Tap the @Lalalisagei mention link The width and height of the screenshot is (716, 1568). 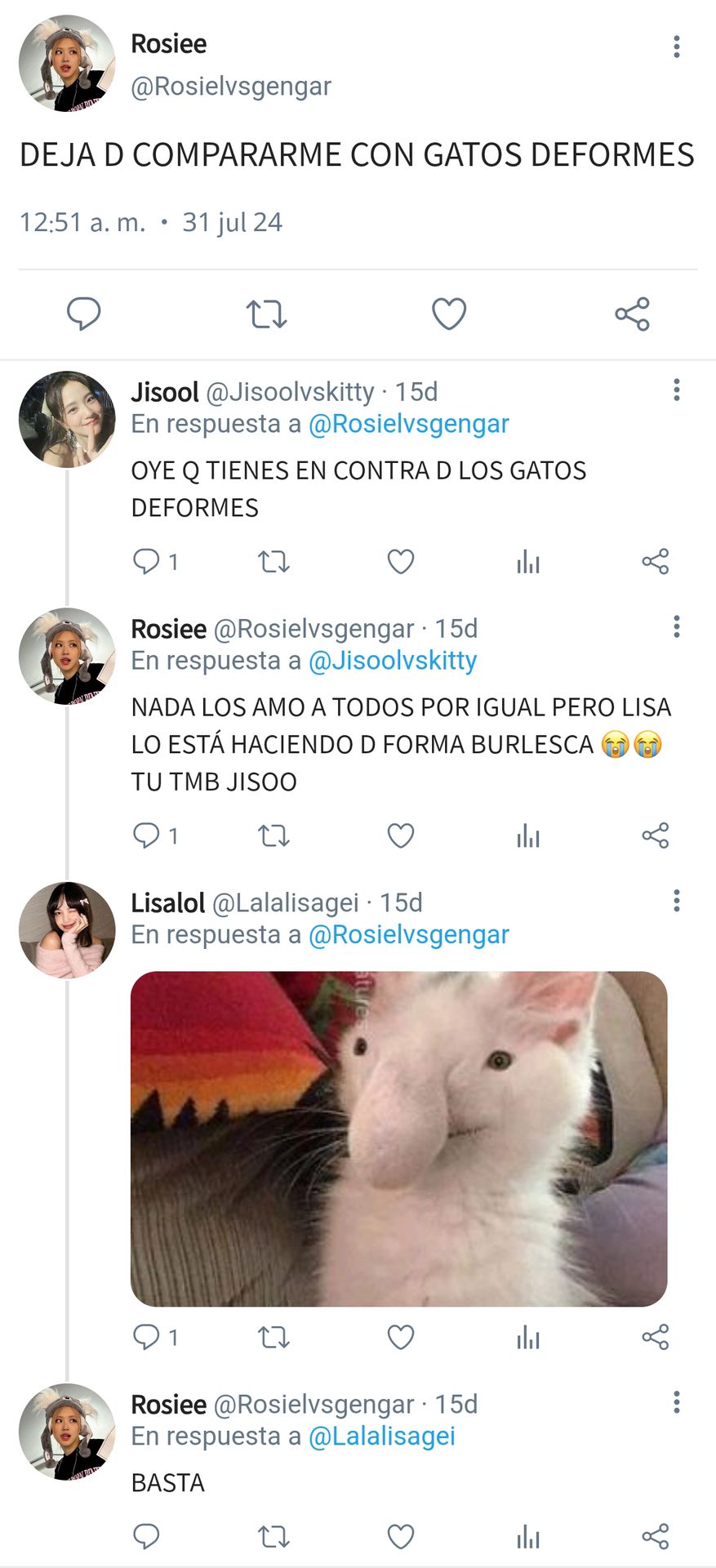381,1437
